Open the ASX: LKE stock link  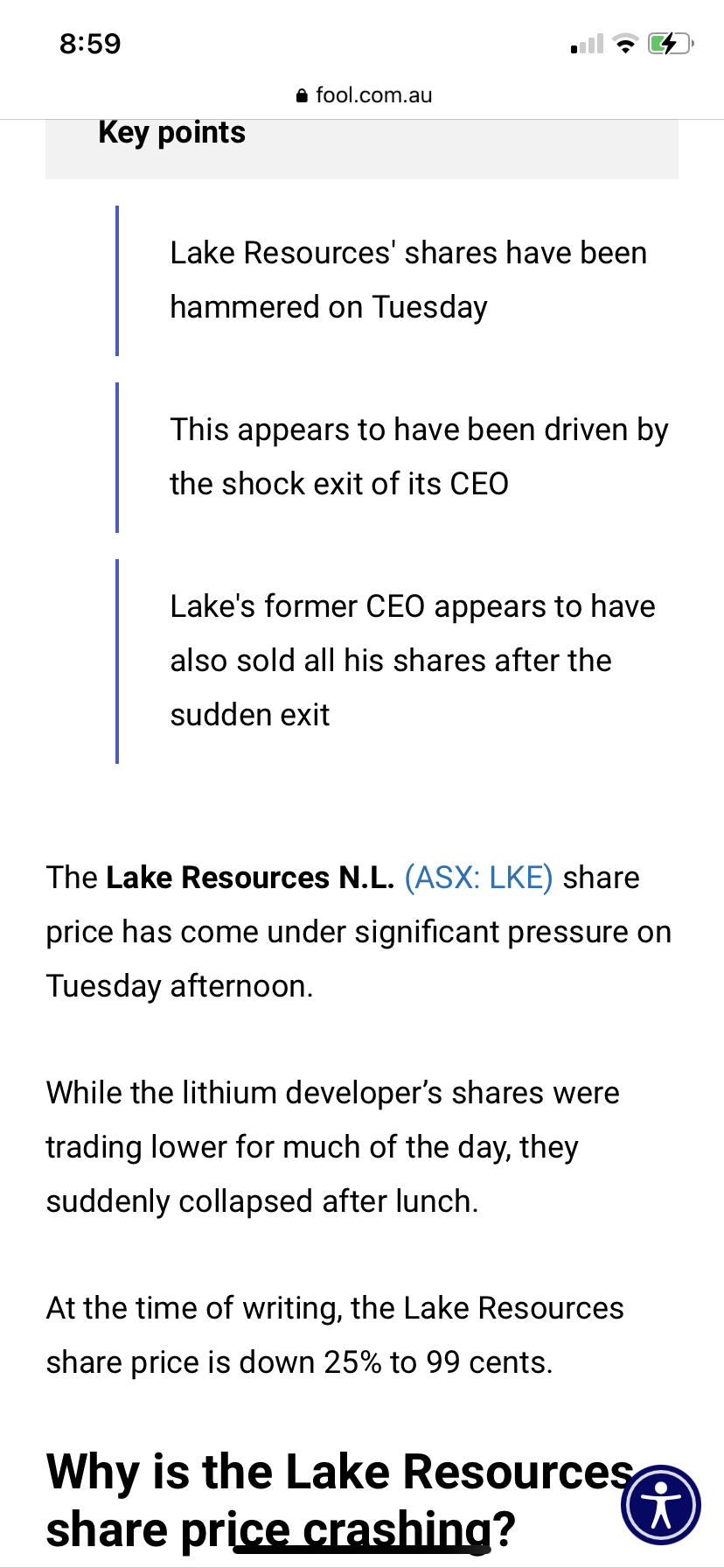coord(478,878)
